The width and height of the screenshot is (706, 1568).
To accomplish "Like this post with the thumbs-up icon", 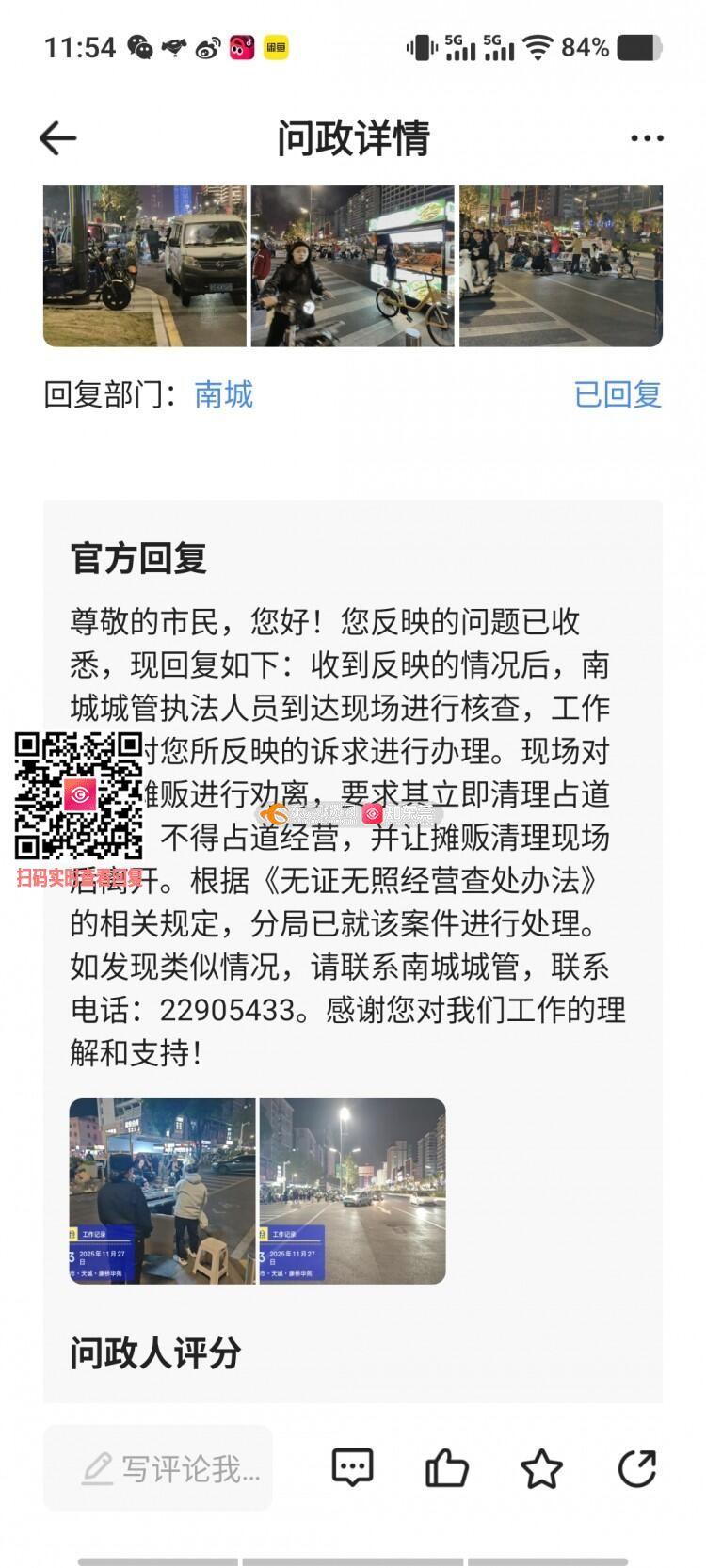I will (447, 1467).
